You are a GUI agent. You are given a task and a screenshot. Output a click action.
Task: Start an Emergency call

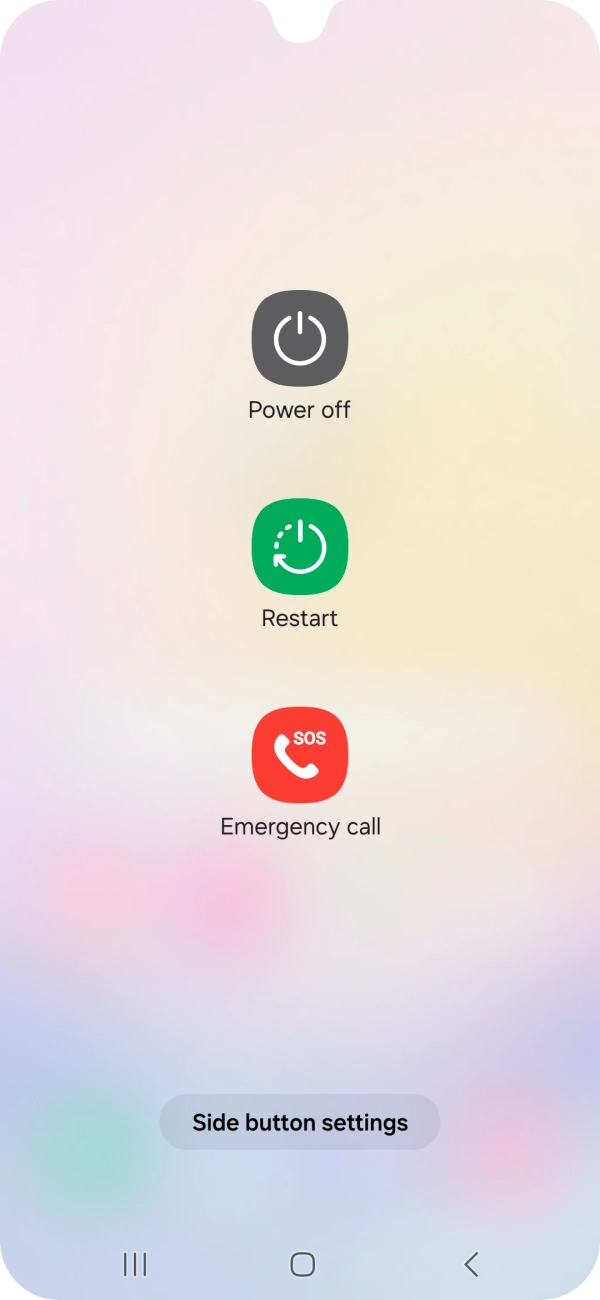pos(300,755)
